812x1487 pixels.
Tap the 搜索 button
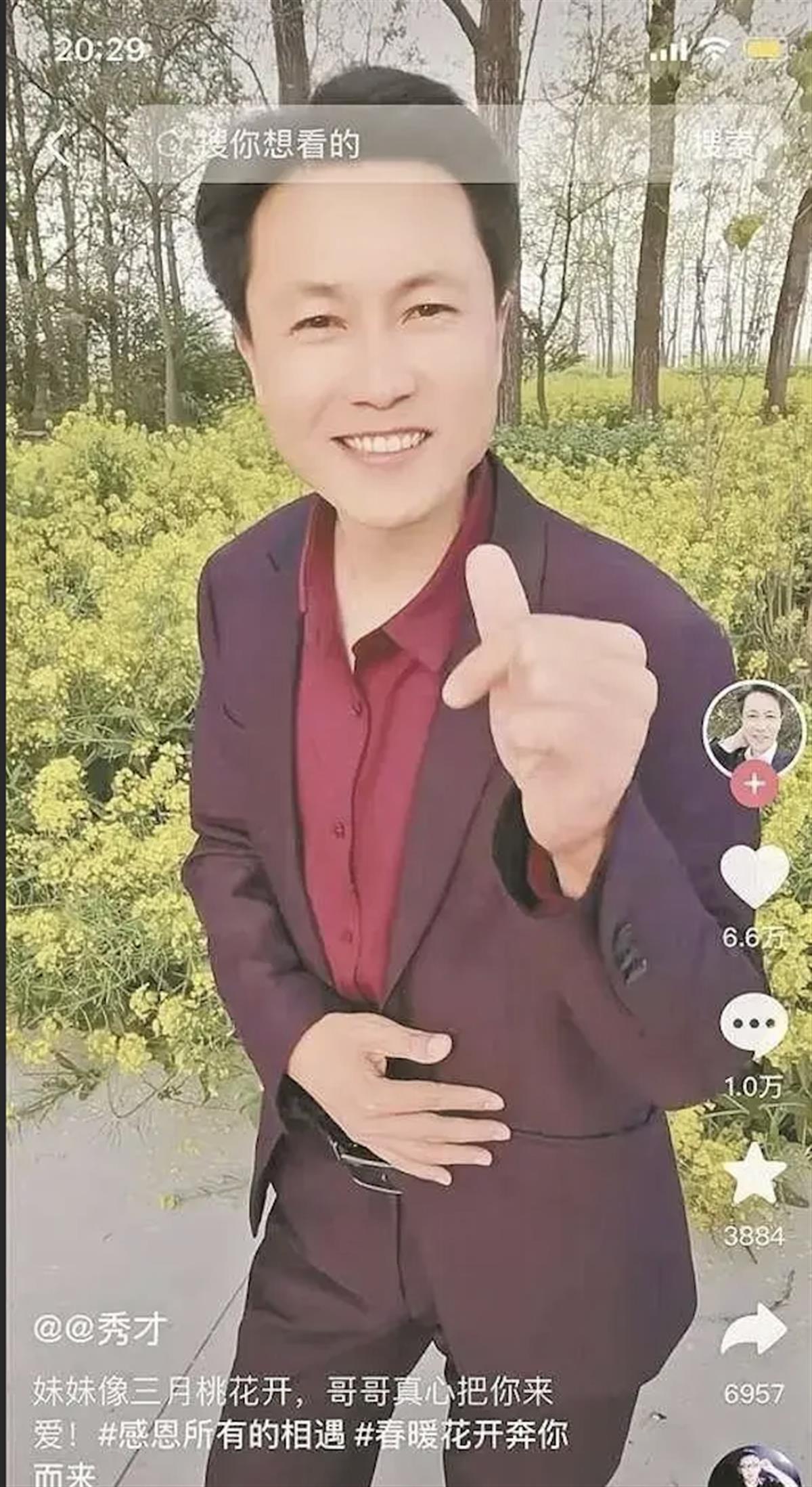point(723,143)
